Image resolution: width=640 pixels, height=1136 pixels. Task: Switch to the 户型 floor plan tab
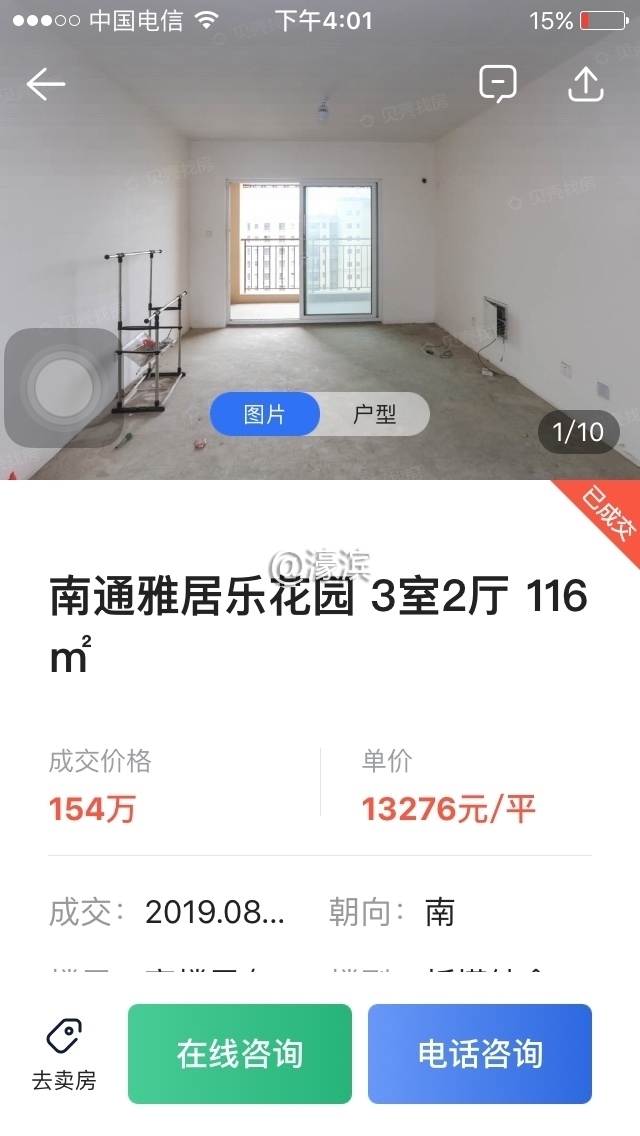click(x=375, y=414)
